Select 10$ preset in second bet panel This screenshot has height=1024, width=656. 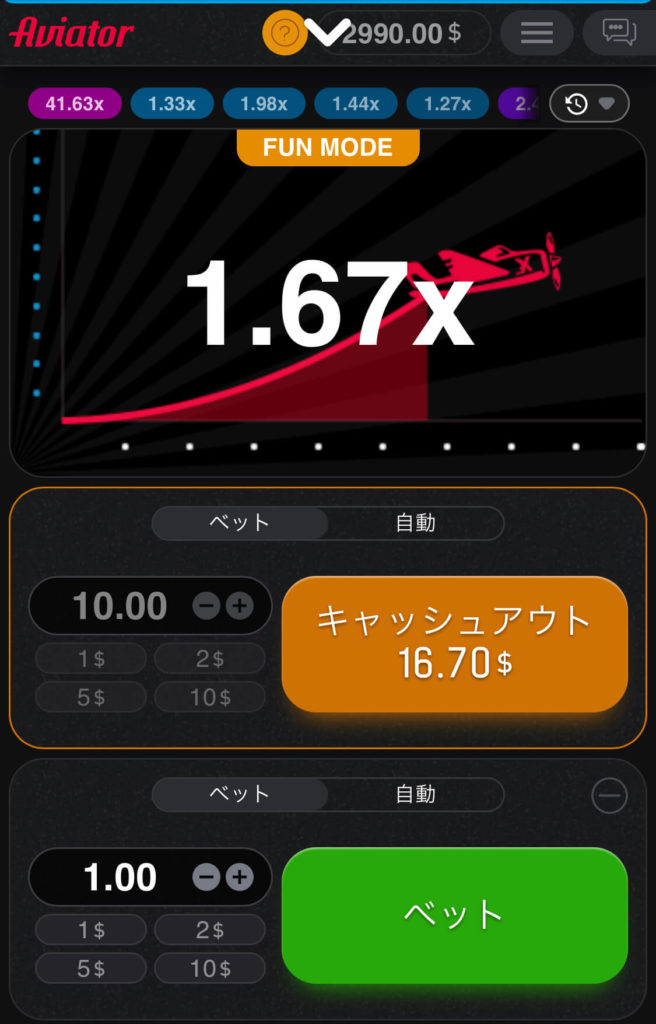(209, 968)
